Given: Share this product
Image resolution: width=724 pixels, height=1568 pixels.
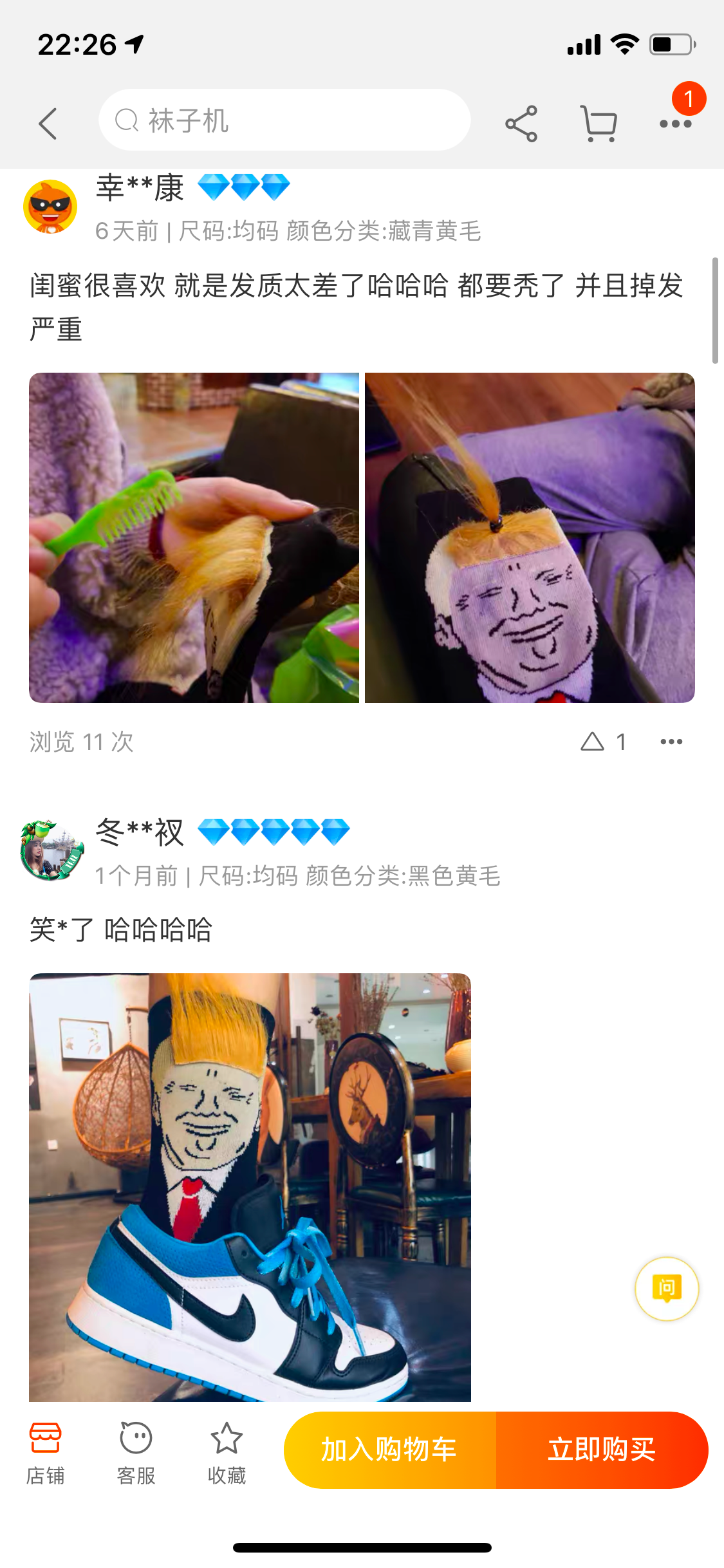Looking at the screenshot, I should [521, 123].
